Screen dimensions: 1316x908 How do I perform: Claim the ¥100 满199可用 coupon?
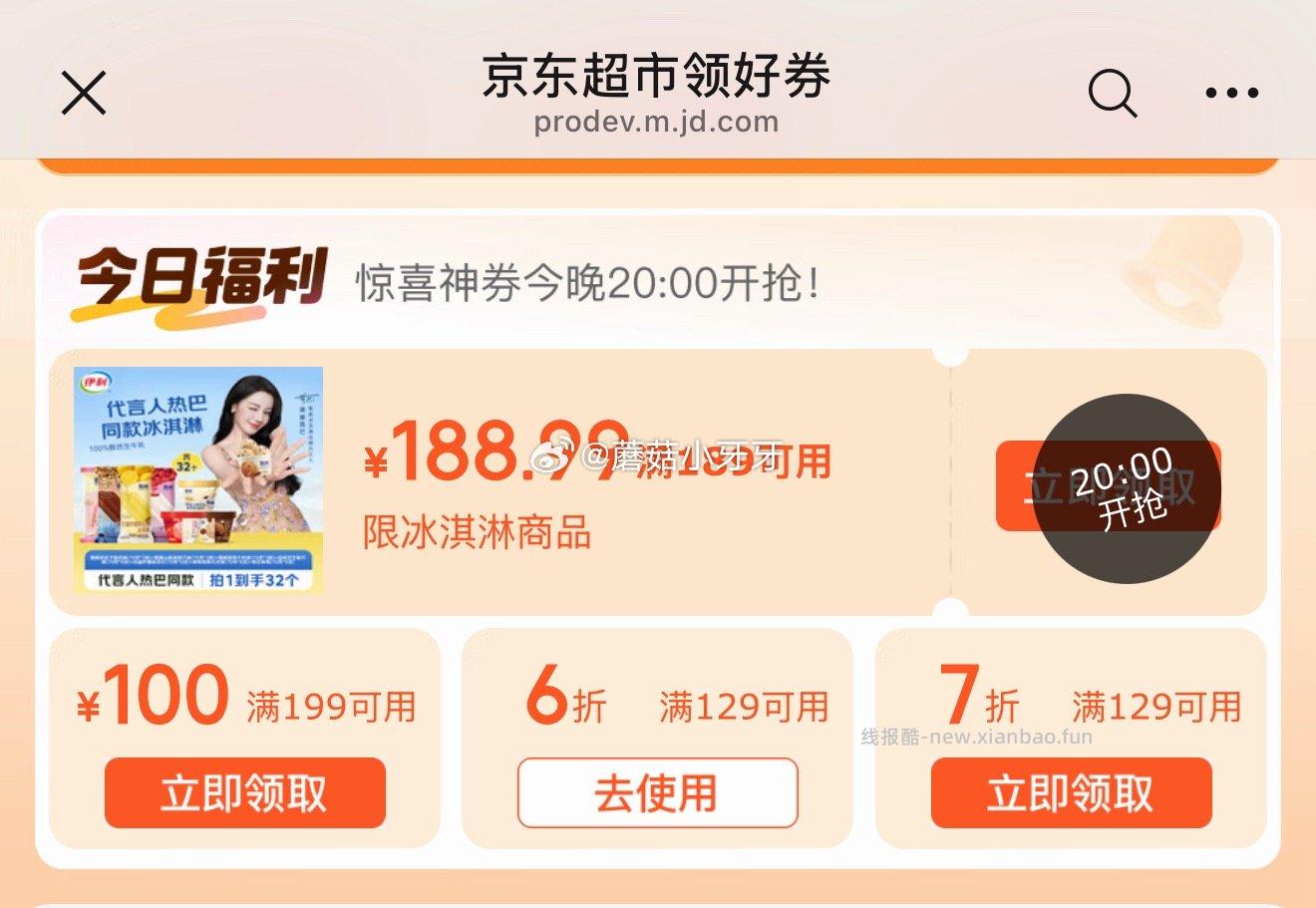(x=244, y=792)
